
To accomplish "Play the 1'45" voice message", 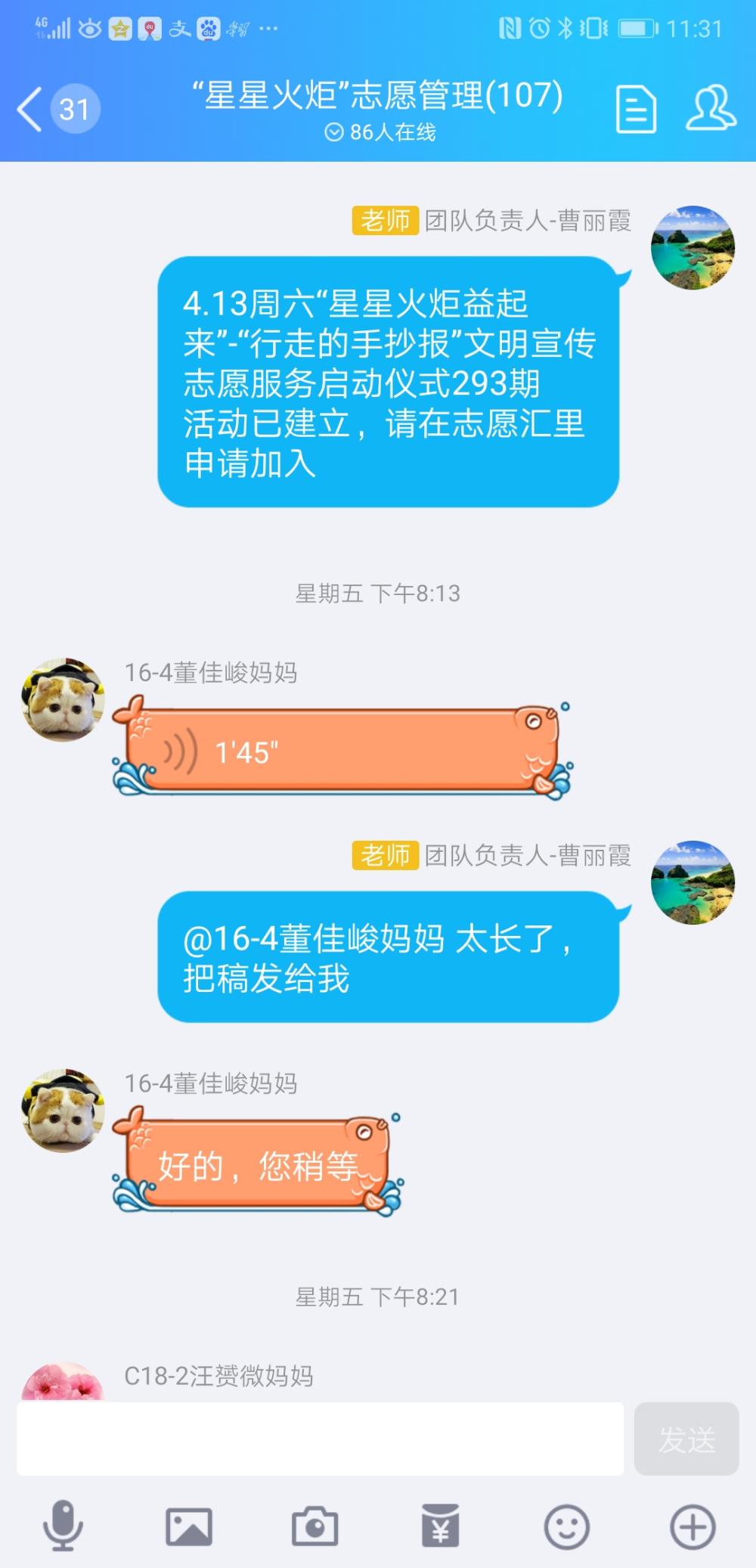I will 341,752.
